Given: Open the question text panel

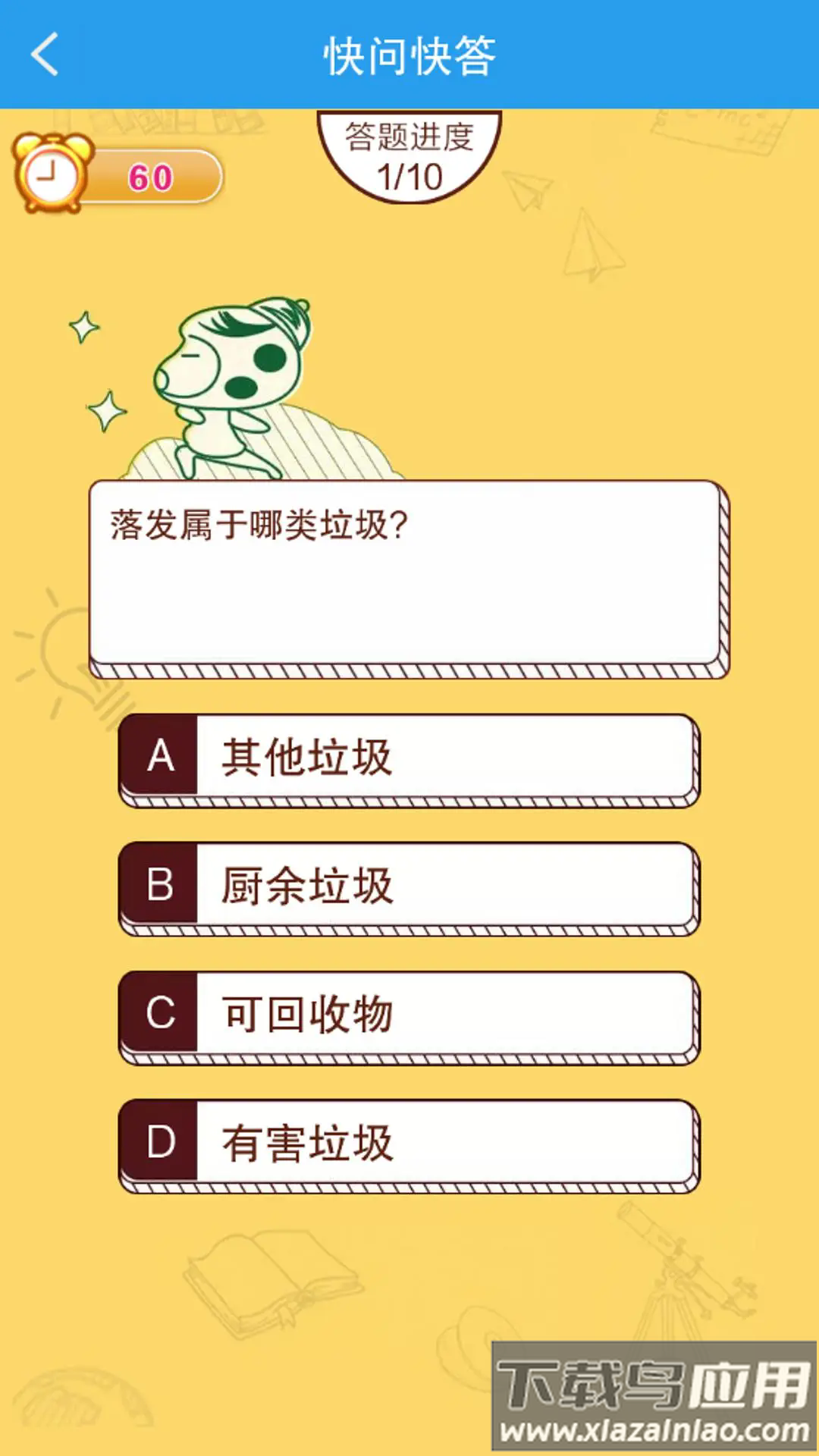Looking at the screenshot, I should pos(409,576).
